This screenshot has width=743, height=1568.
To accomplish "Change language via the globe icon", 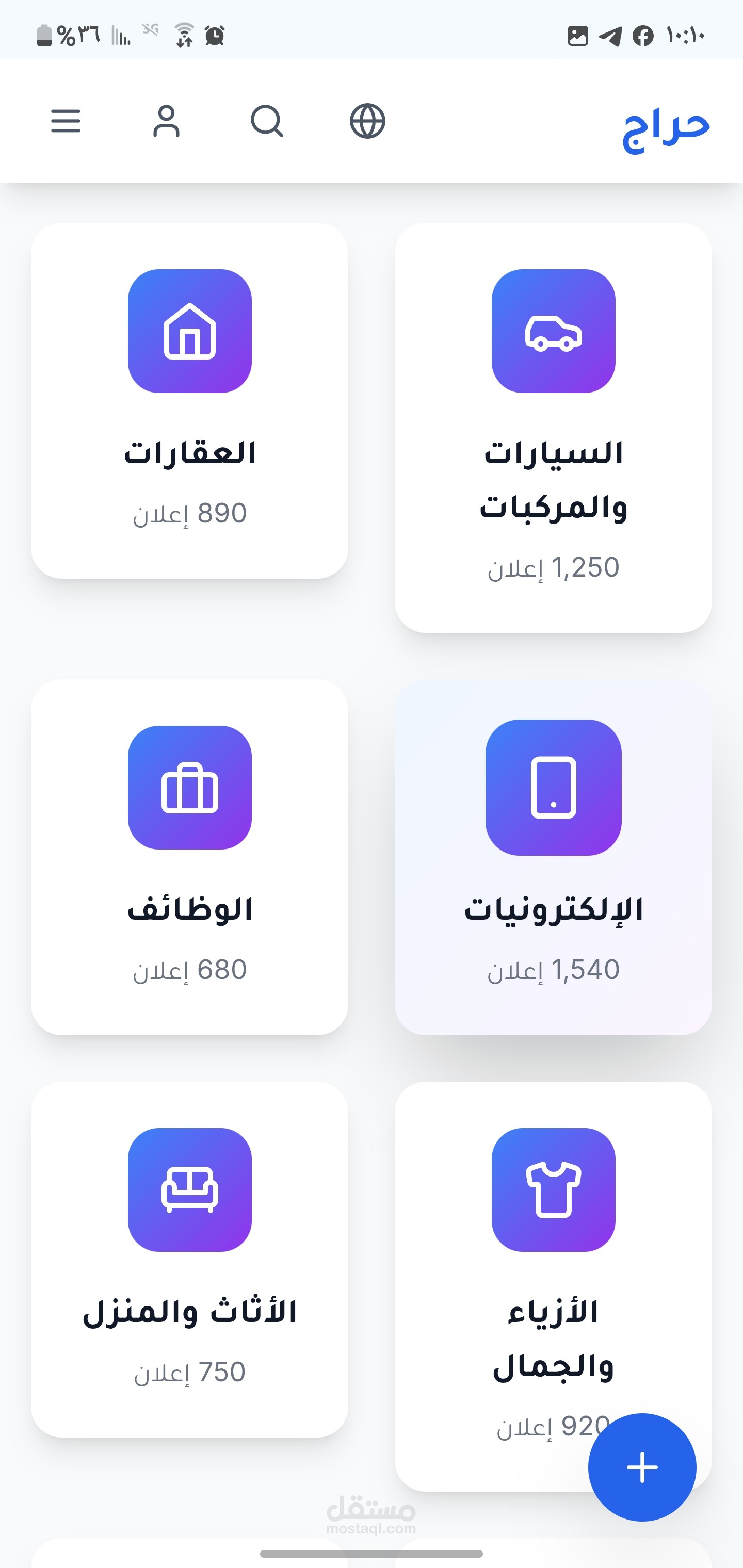I will point(368,121).
